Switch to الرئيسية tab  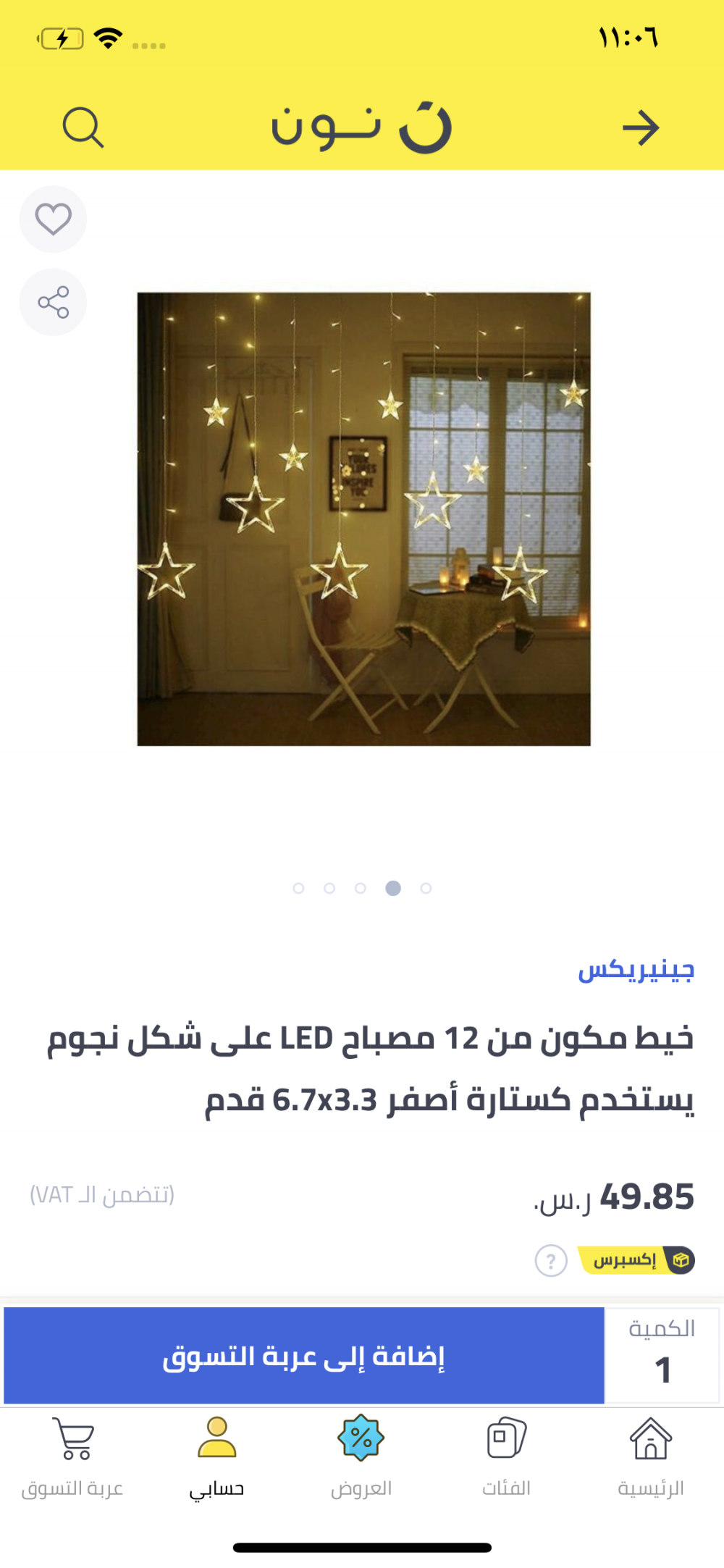[x=651, y=1456]
